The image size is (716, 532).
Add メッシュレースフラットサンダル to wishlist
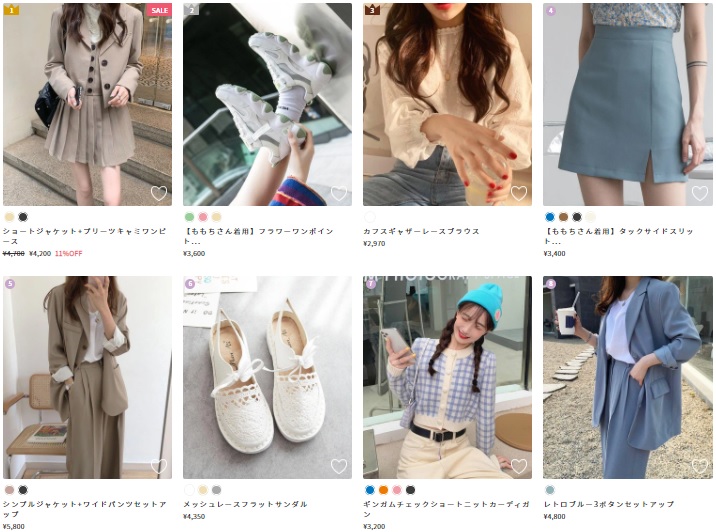click(338, 466)
